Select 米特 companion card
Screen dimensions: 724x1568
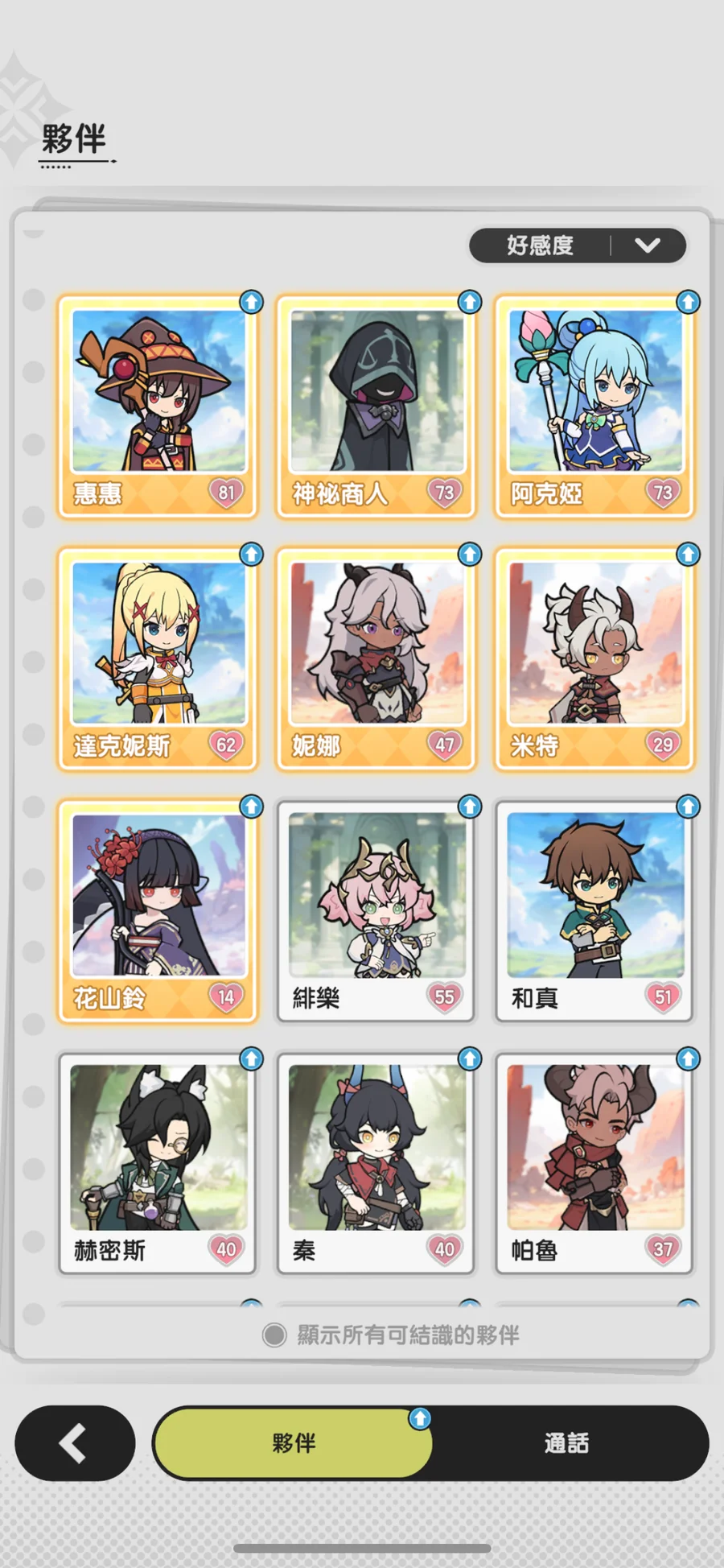coord(594,659)
